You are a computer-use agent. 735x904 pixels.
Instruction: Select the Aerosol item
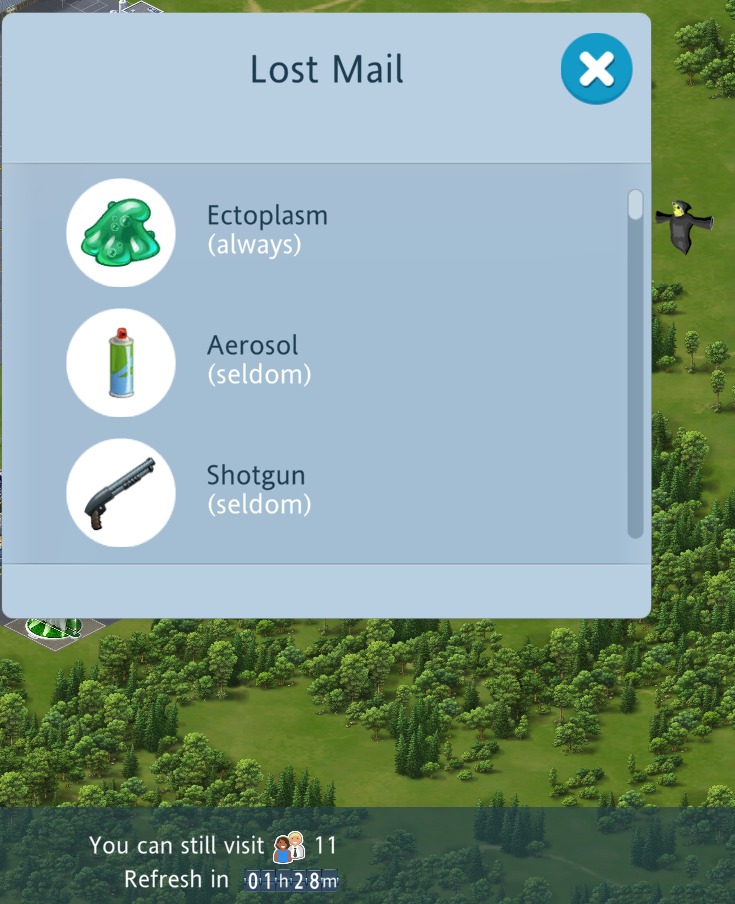pyautogui.click(x=121, y=362)
